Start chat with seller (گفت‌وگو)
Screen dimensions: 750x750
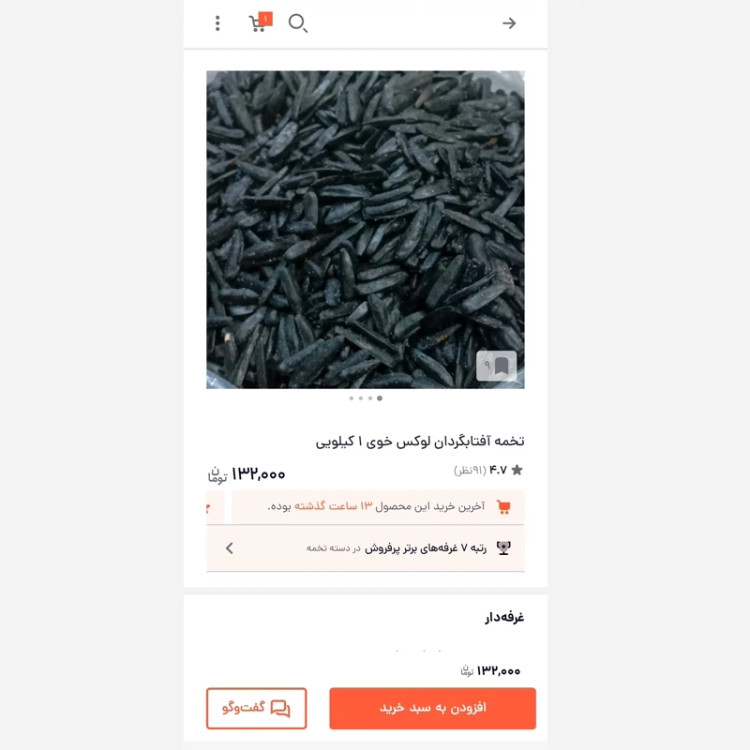click(256, 708)
